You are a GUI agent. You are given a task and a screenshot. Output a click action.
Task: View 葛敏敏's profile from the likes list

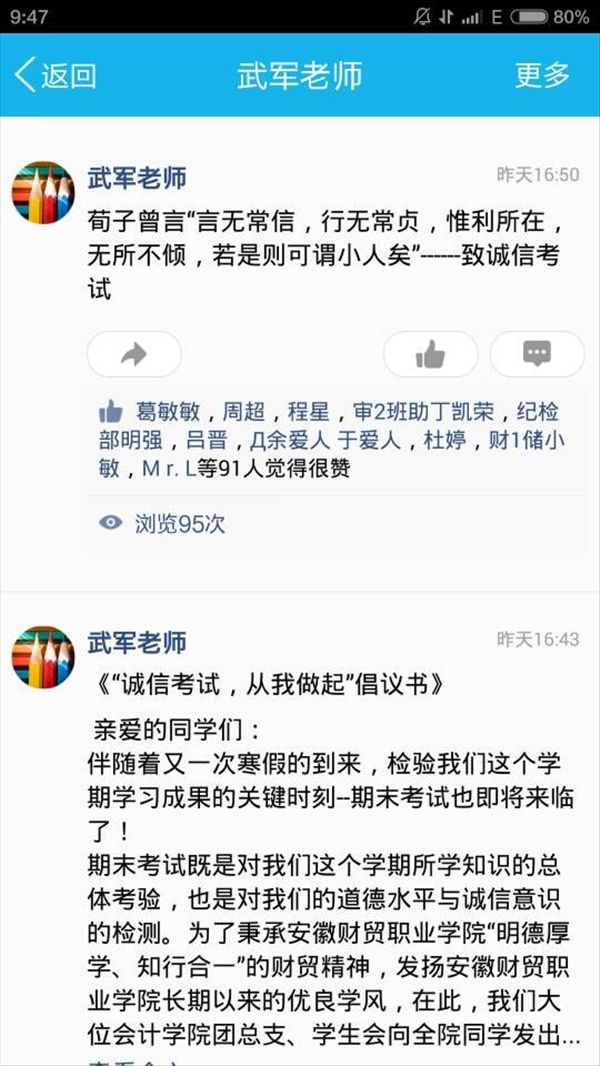(168, 411)
